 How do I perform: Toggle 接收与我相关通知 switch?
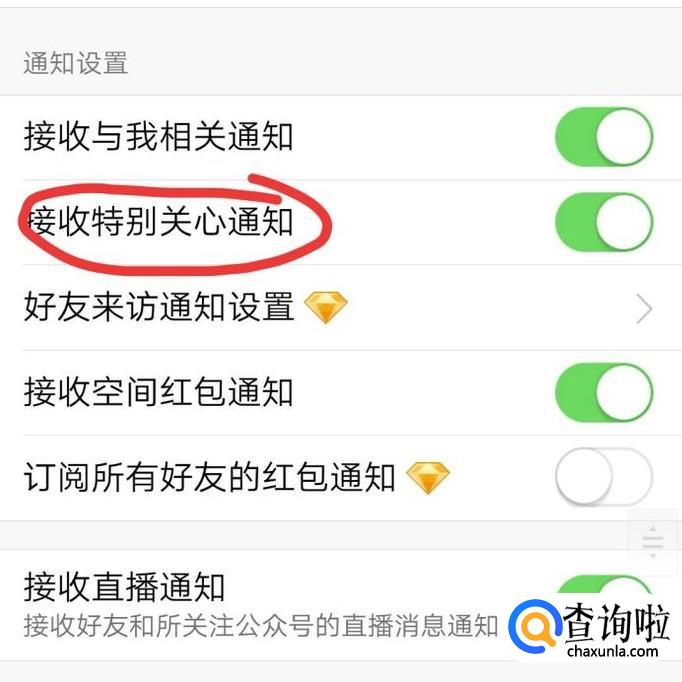[x=603, y=137]
